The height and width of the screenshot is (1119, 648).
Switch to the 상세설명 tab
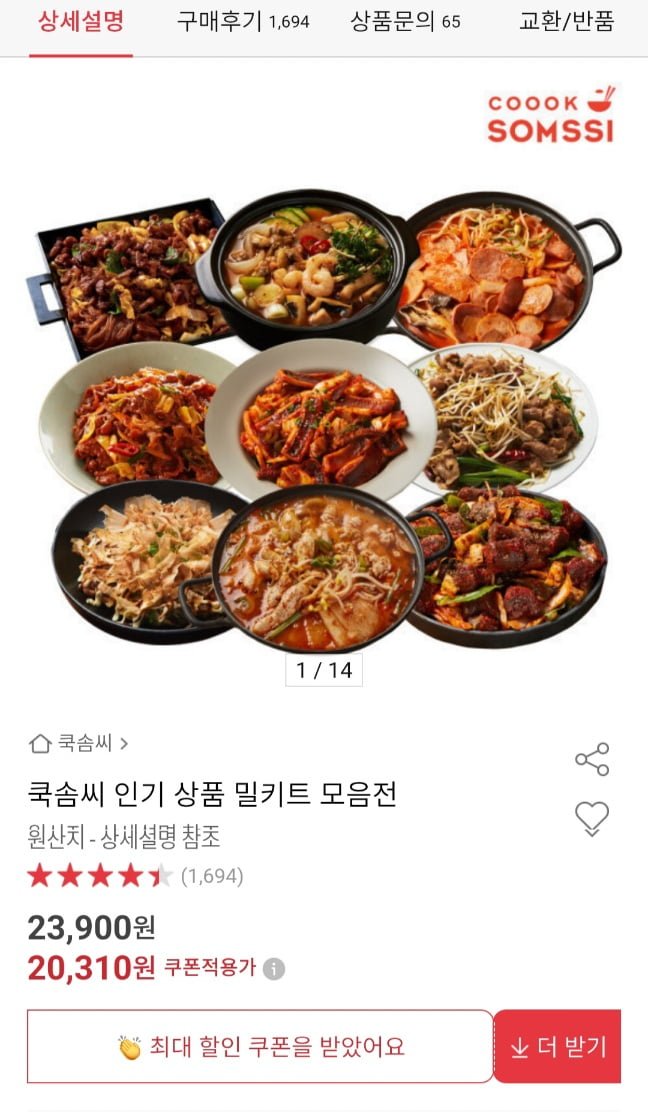81,22
